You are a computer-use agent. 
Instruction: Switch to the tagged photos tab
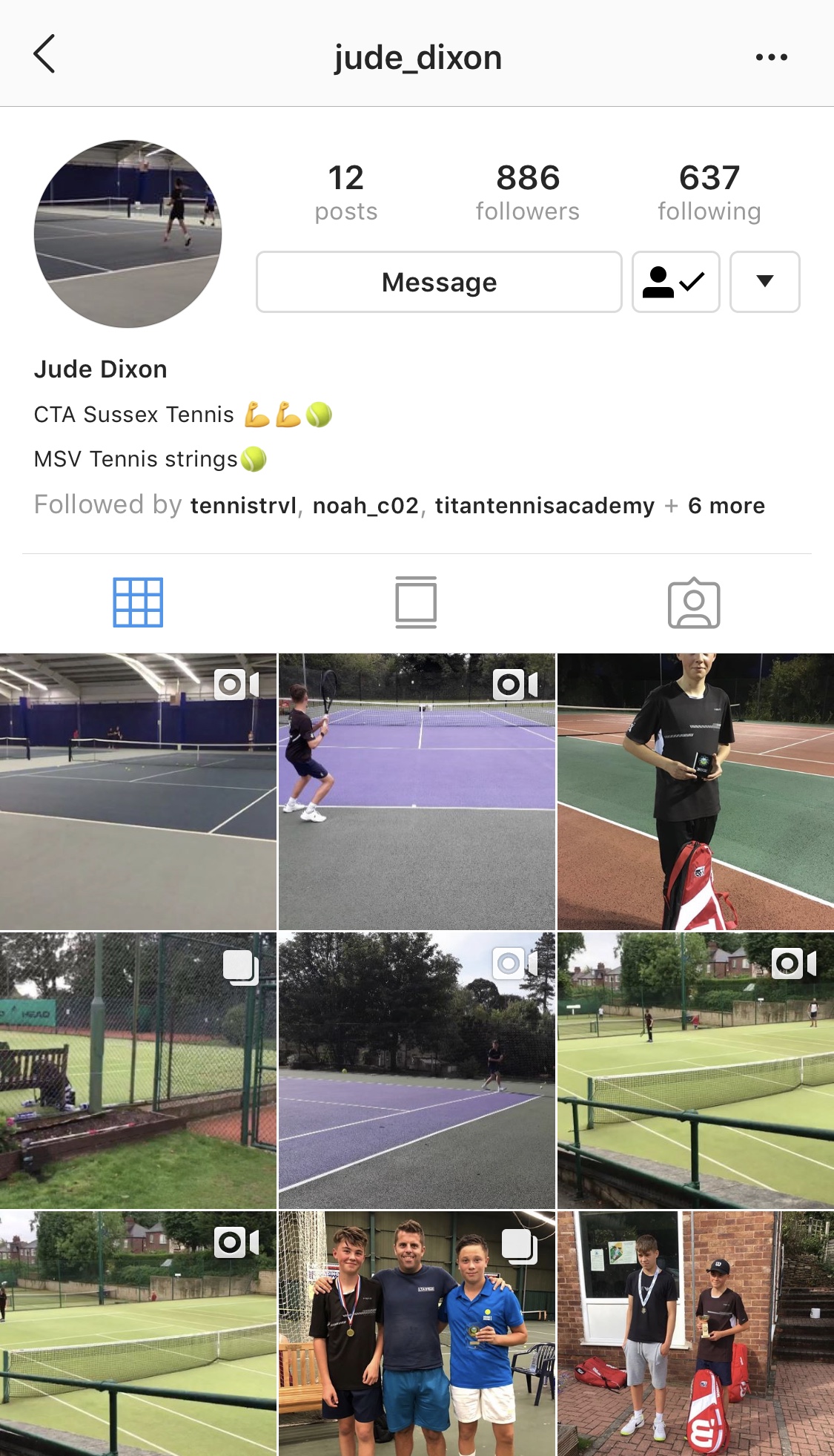click(694, 602)
